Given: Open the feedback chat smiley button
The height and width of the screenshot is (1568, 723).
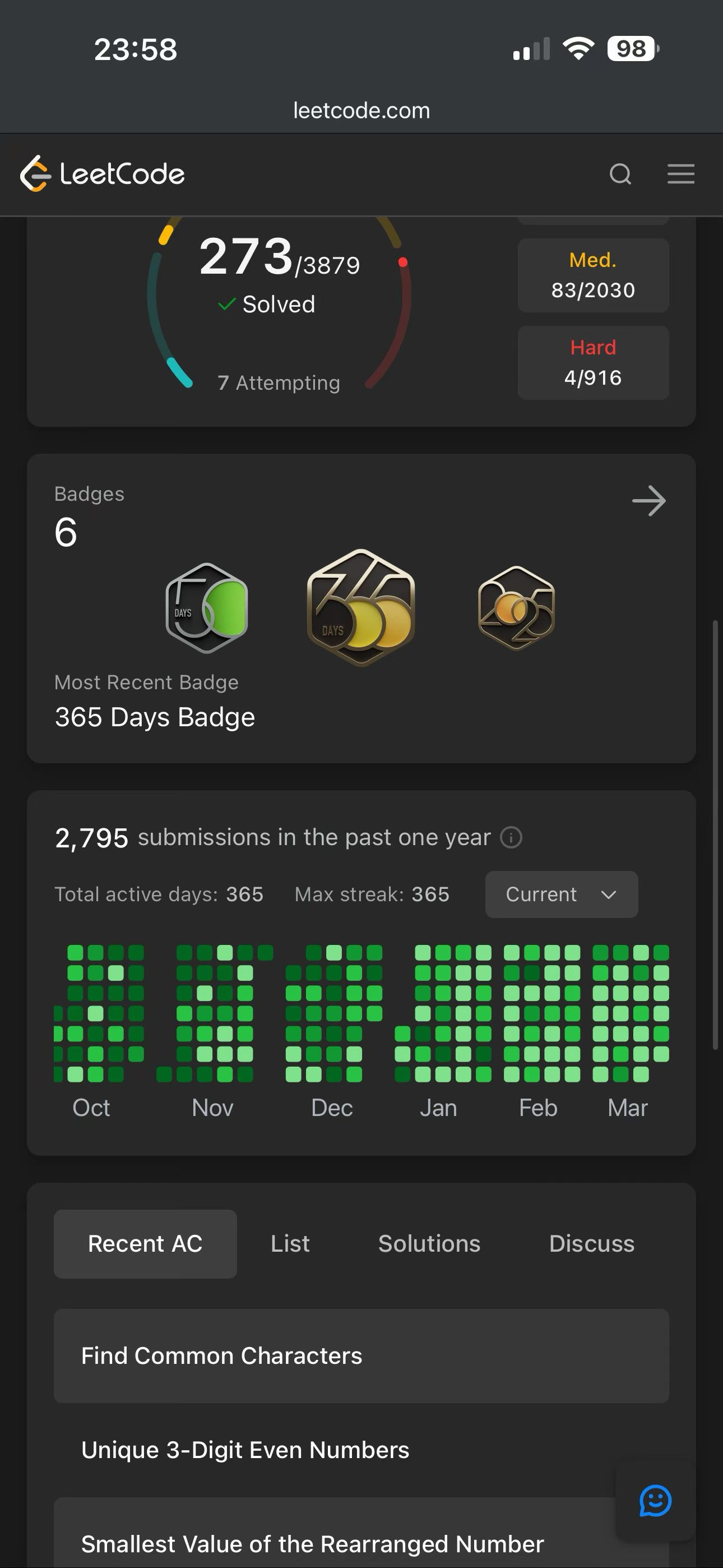Looking at the screenshot, I should pos(655,1501).
